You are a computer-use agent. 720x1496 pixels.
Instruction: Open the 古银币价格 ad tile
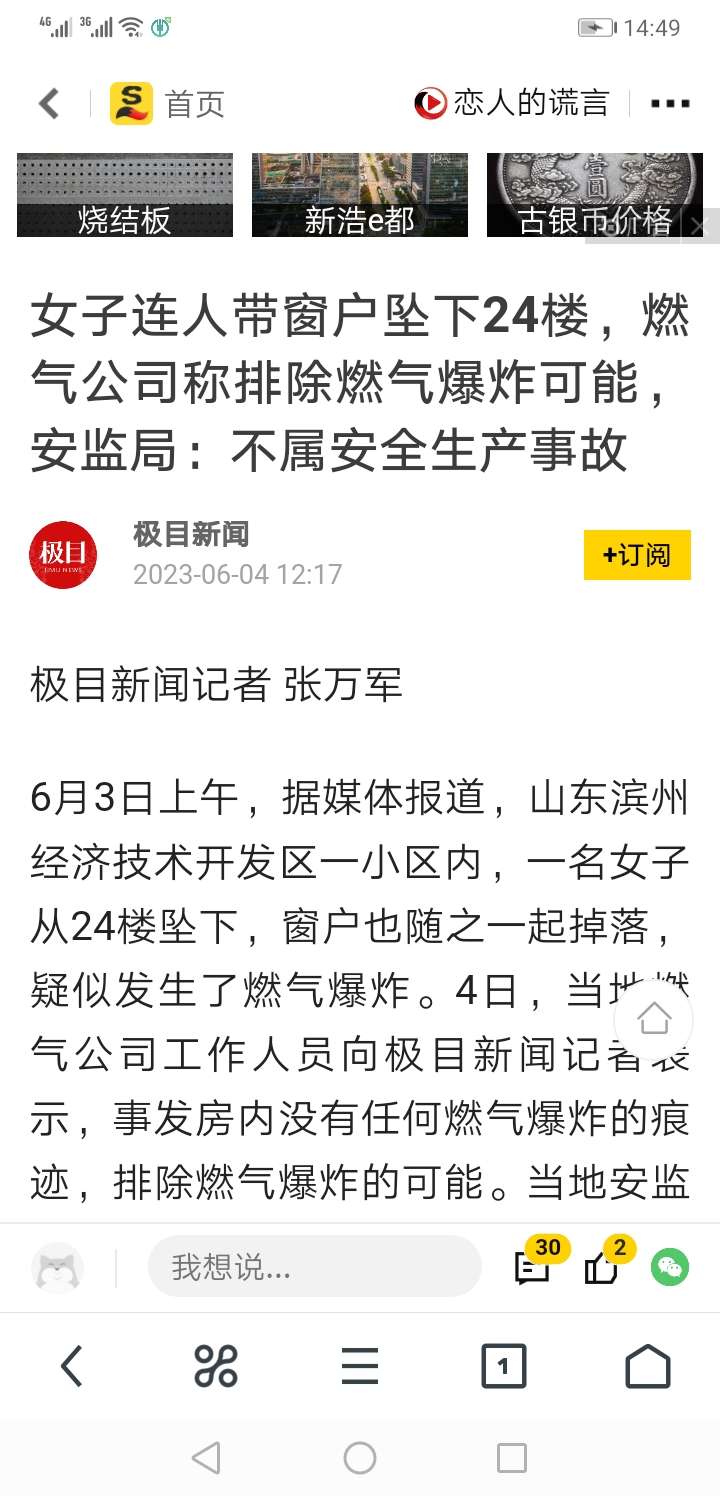(x=595, y=195)
